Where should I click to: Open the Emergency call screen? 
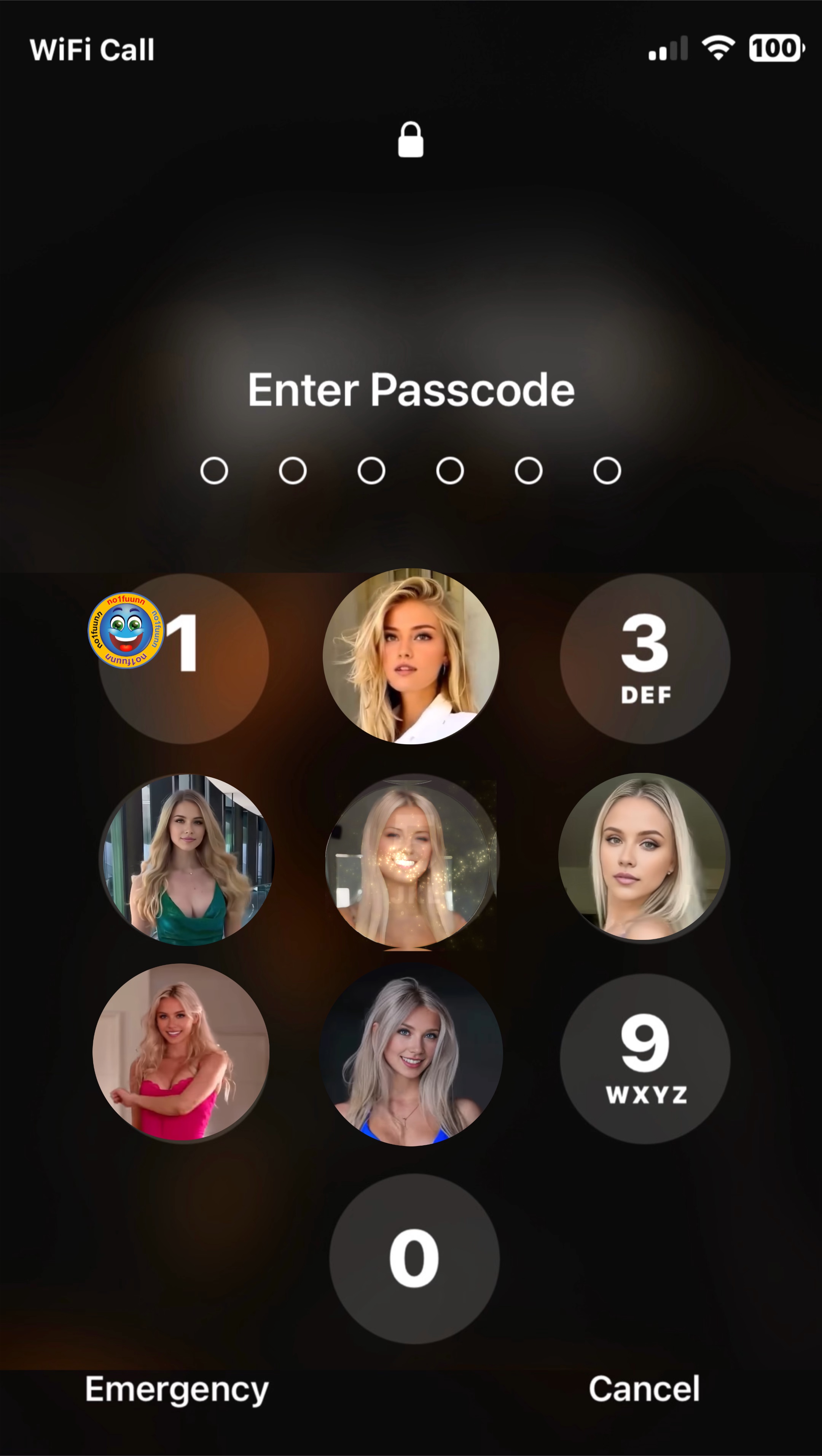click(x=177, y=1390)
